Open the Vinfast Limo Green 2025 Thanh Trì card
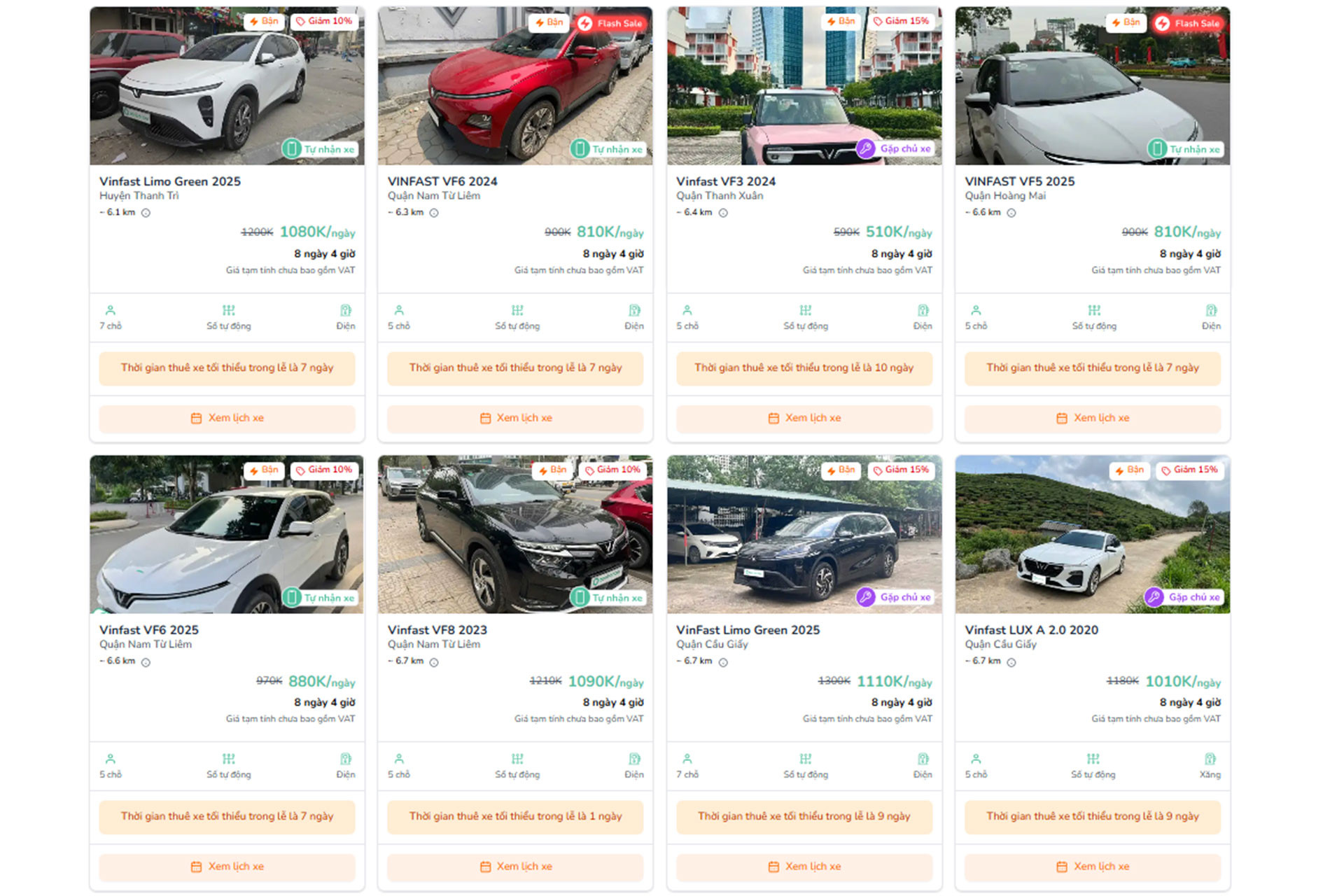 click(169, 181)
